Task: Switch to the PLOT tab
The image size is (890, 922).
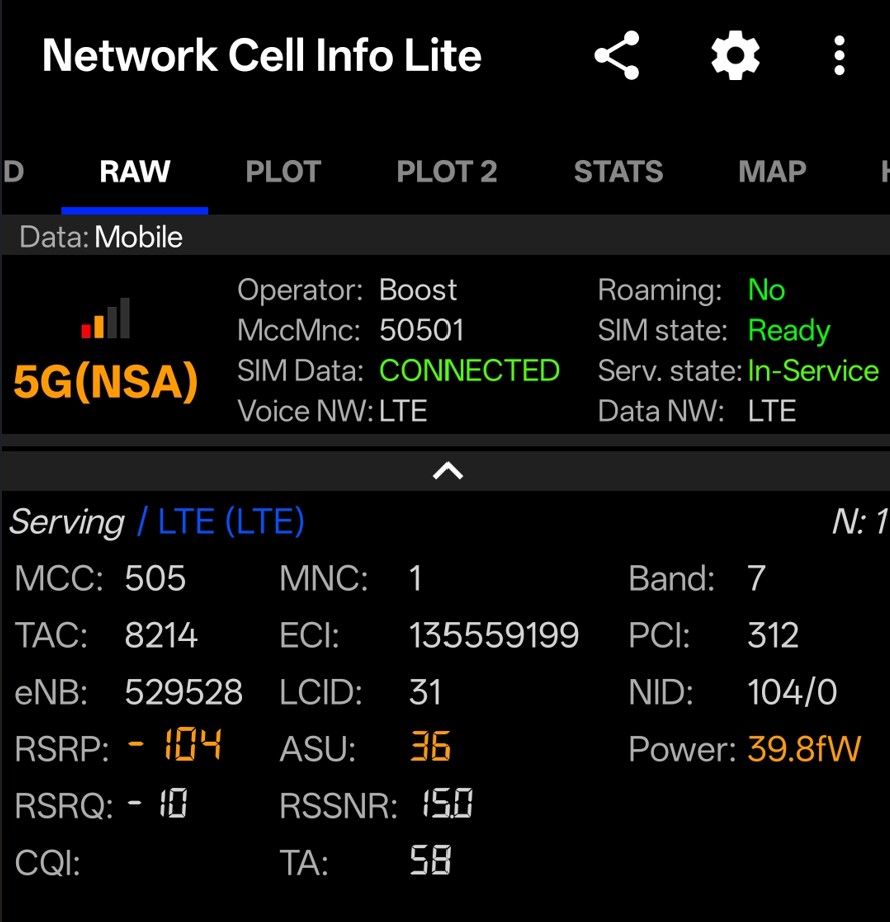Action: [x=283, y=172]
